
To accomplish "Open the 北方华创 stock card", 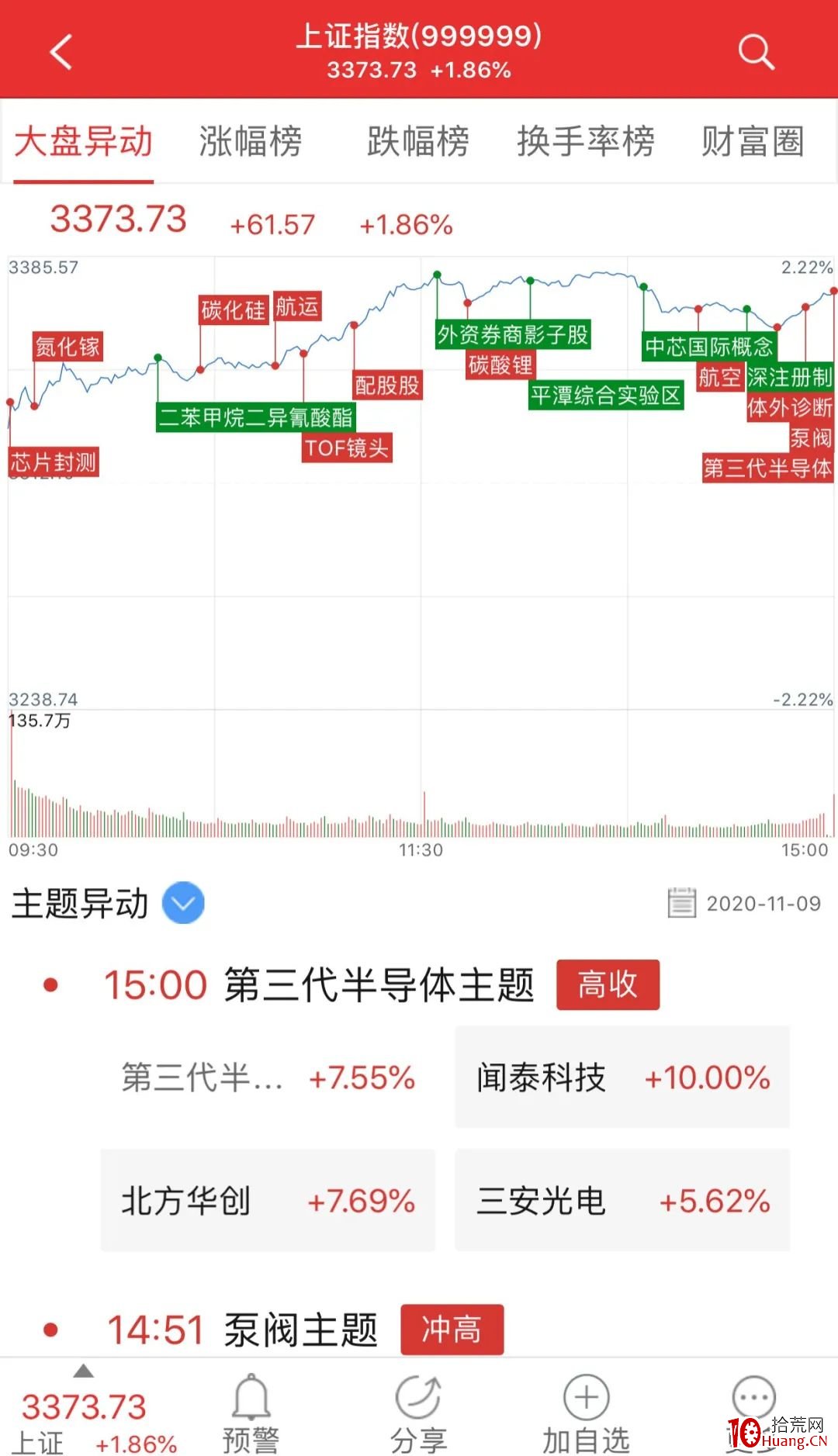I will coord(268,1200).
